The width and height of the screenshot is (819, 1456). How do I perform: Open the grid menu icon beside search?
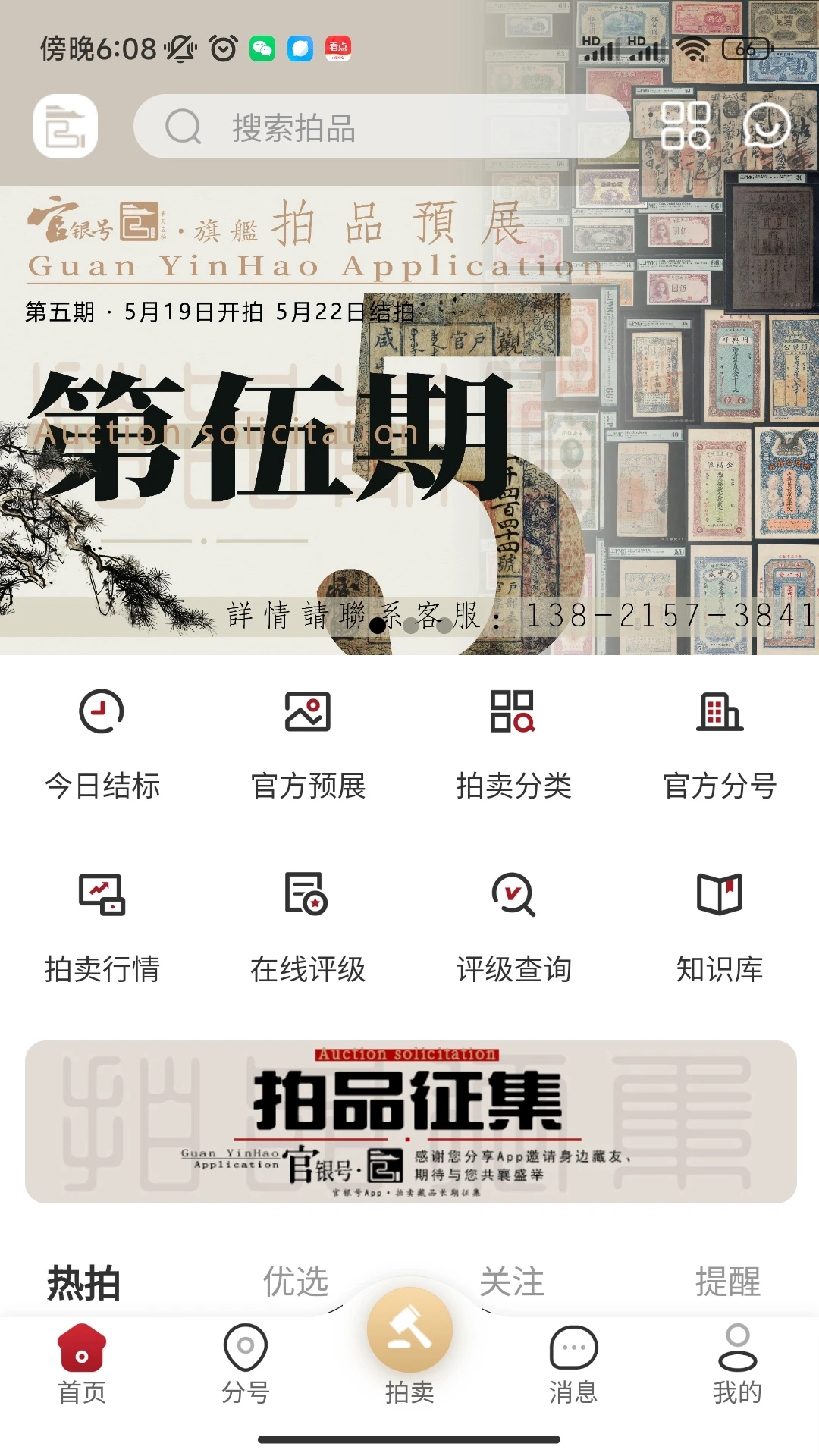[x=685, y=125]
